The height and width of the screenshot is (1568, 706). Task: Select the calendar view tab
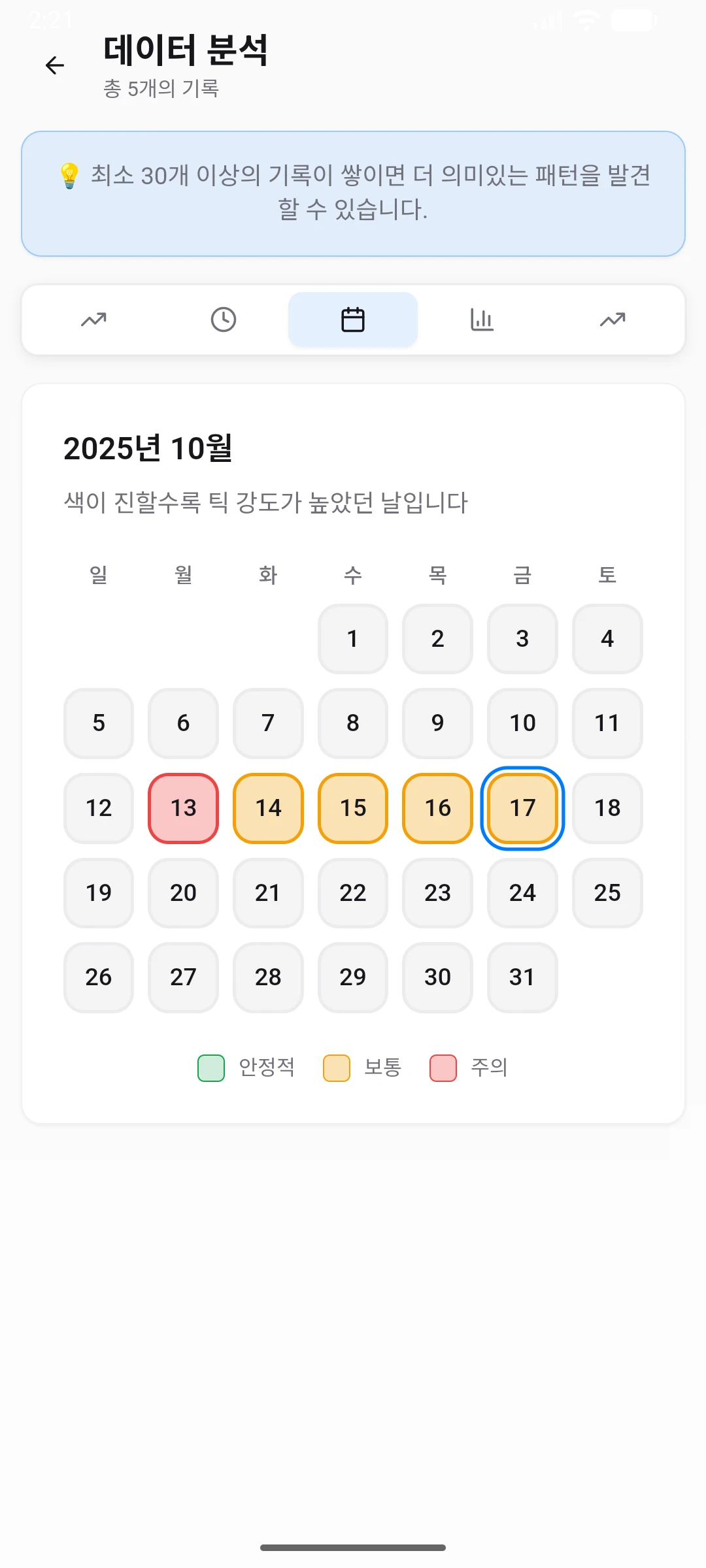click(x=353, y=319)
